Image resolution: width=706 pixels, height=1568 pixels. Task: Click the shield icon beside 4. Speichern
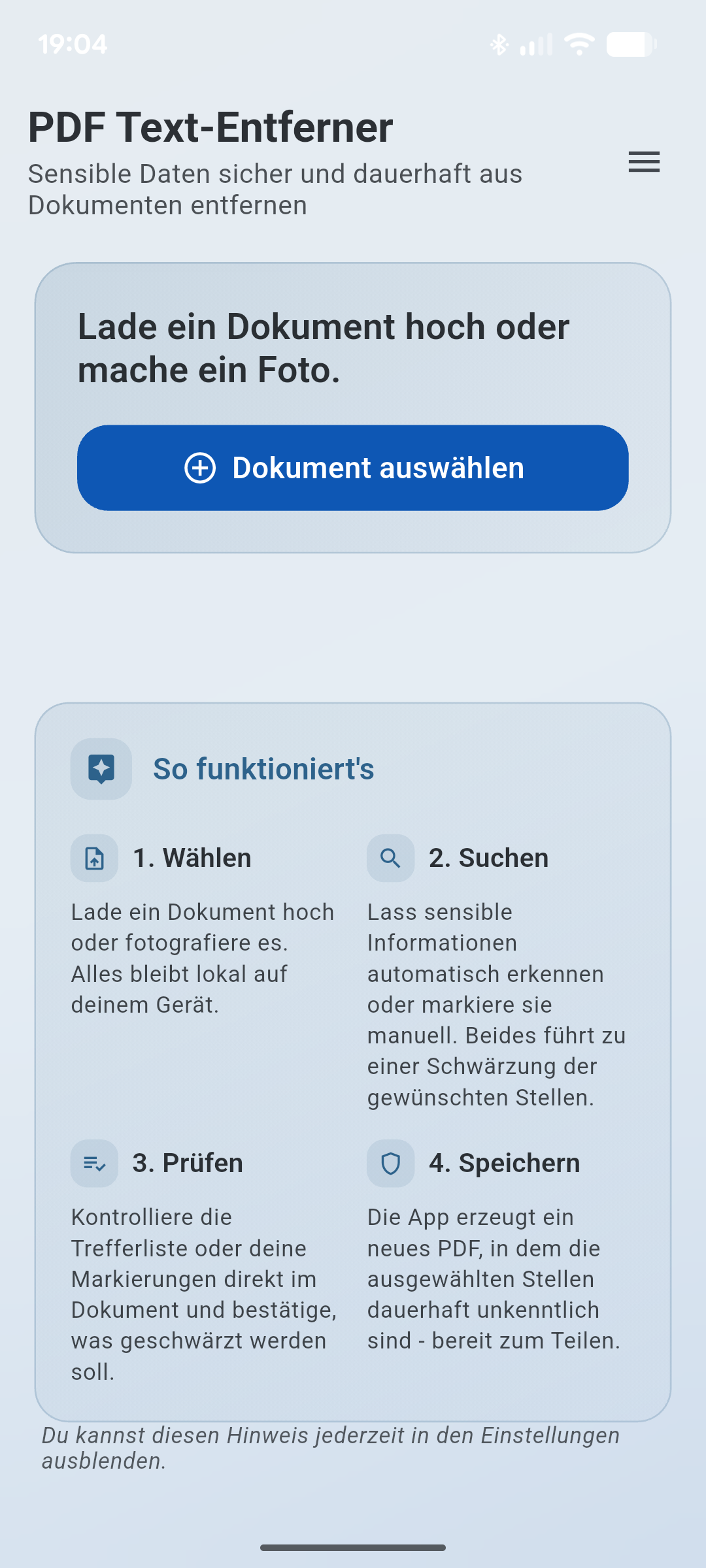click(x=390, y=1164)
